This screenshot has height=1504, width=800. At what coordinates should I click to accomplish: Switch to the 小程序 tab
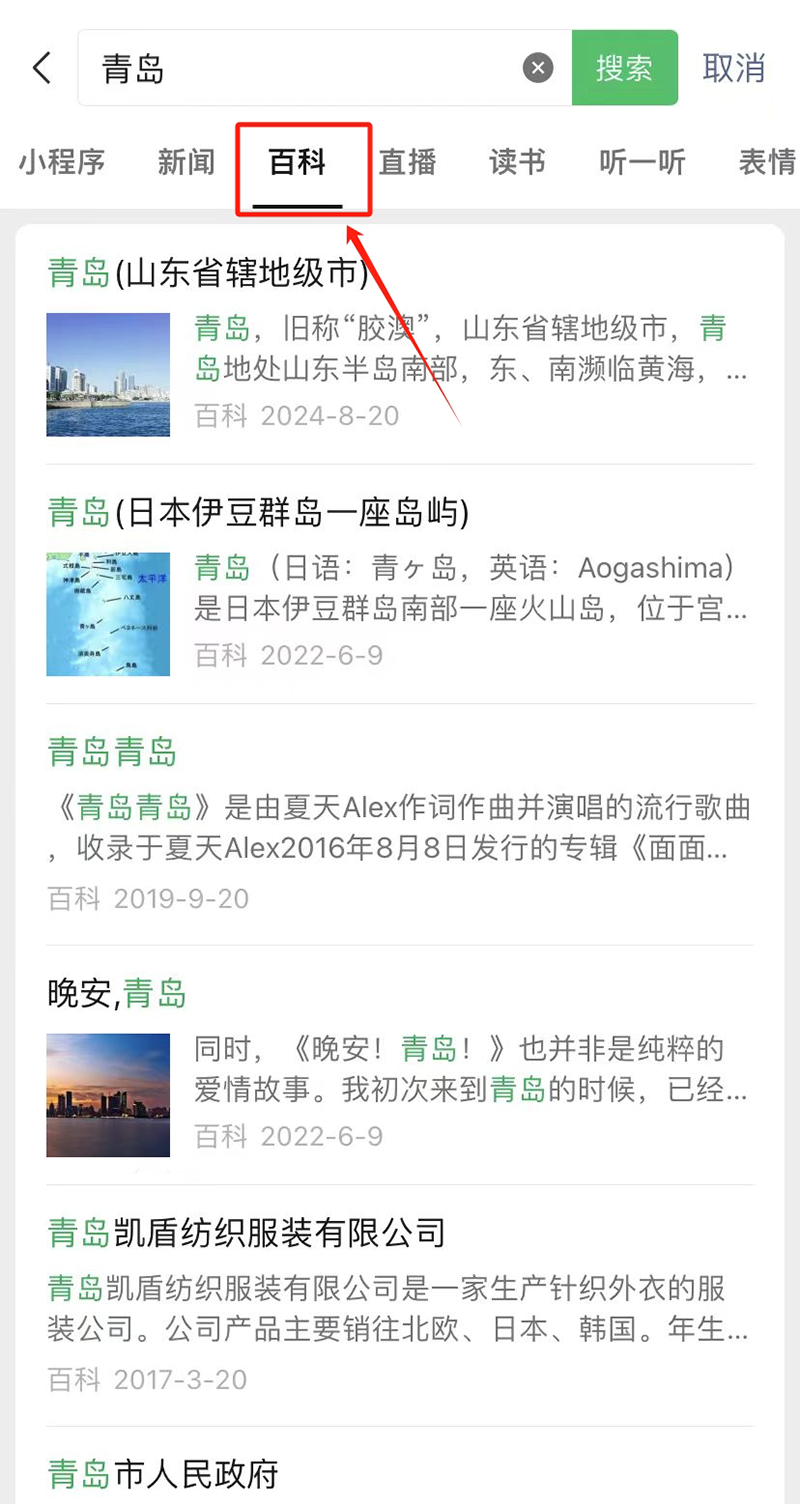[62, 162]
